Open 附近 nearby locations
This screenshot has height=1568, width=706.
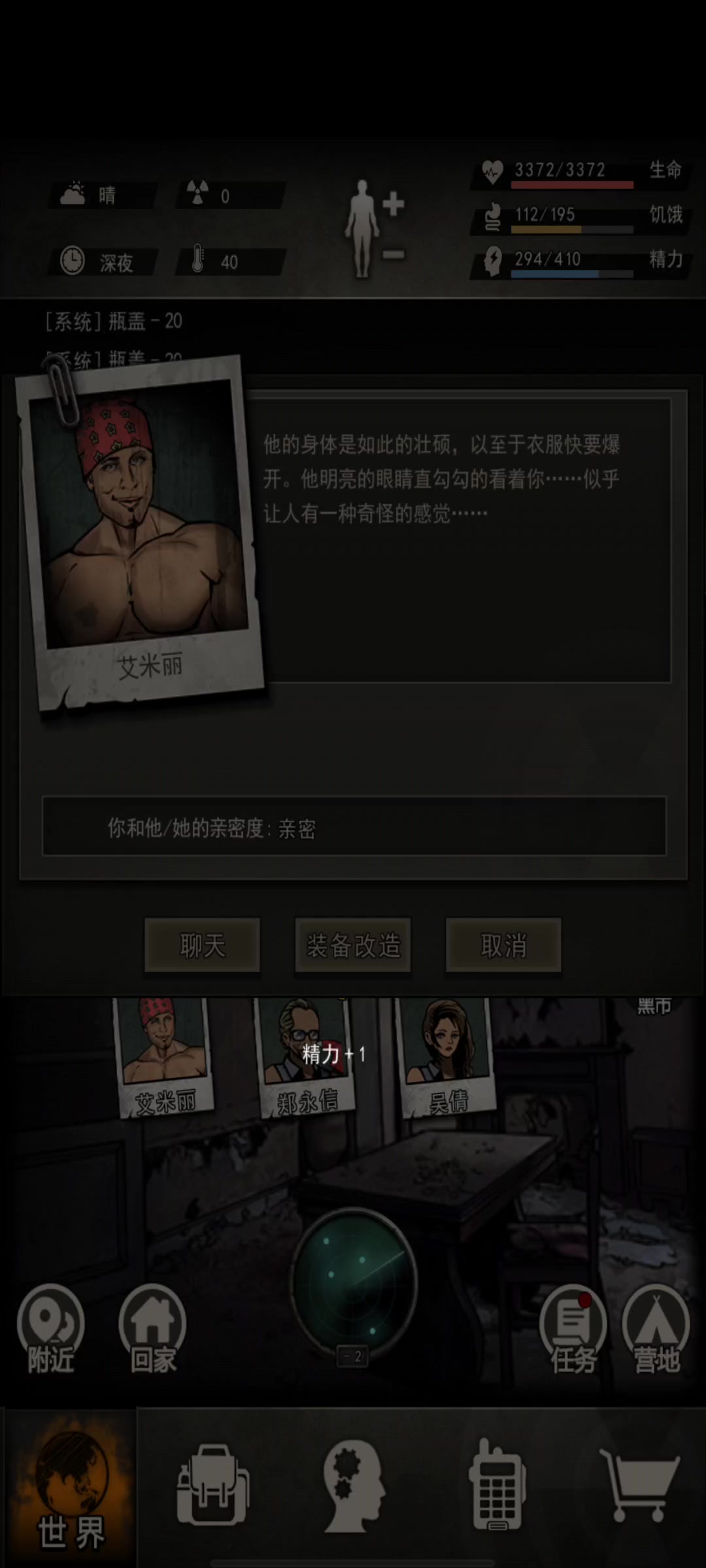point(50,1330)
